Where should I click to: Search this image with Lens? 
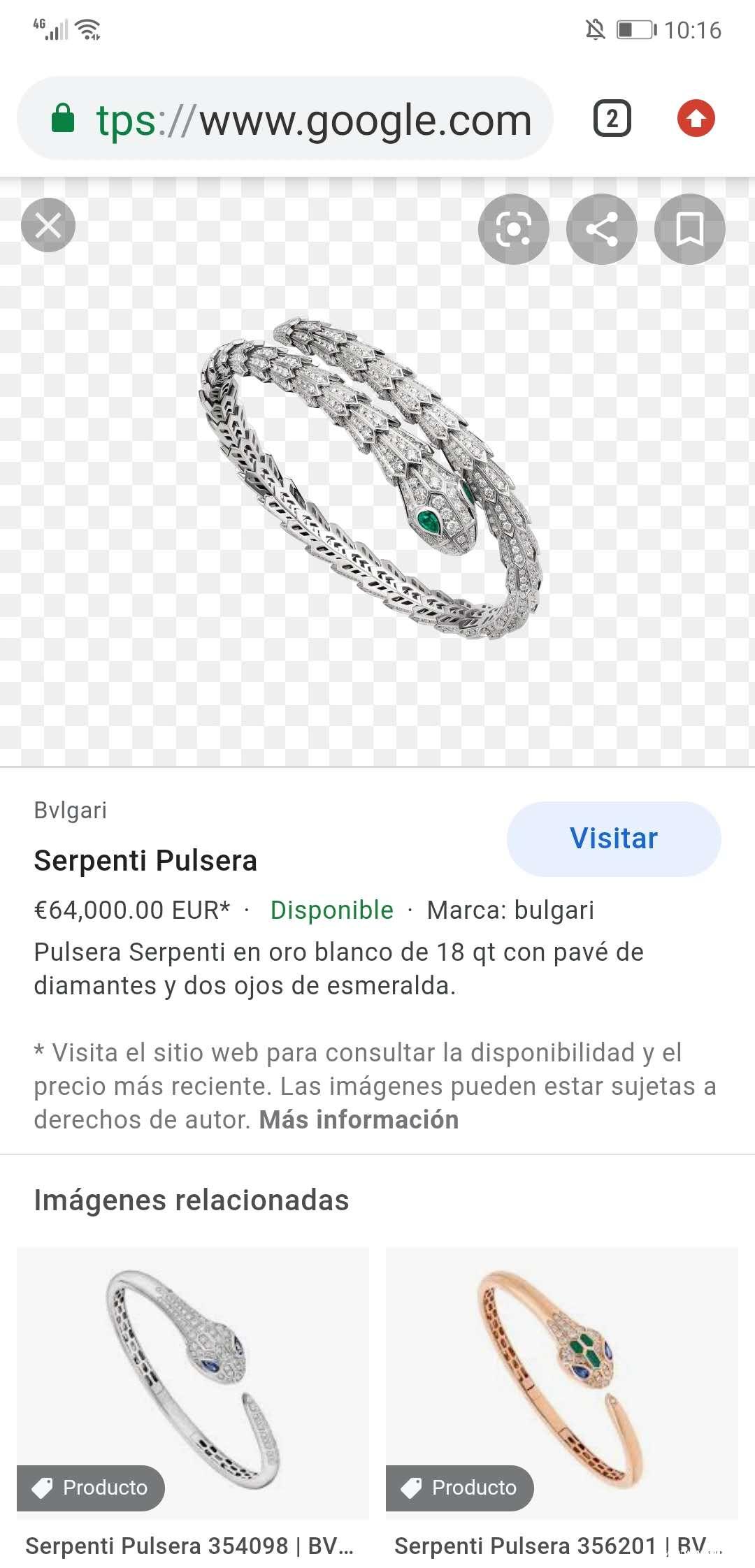[513, 229]
